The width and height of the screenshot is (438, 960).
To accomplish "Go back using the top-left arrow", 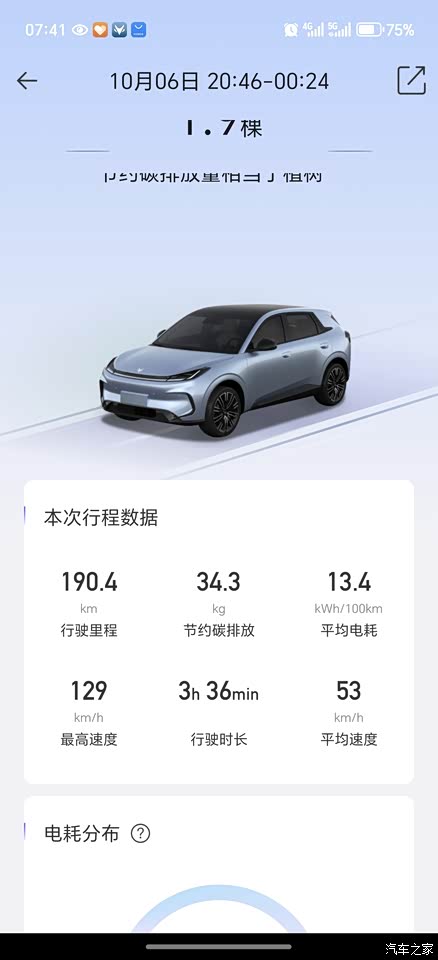I will click(x=27, y=81).
